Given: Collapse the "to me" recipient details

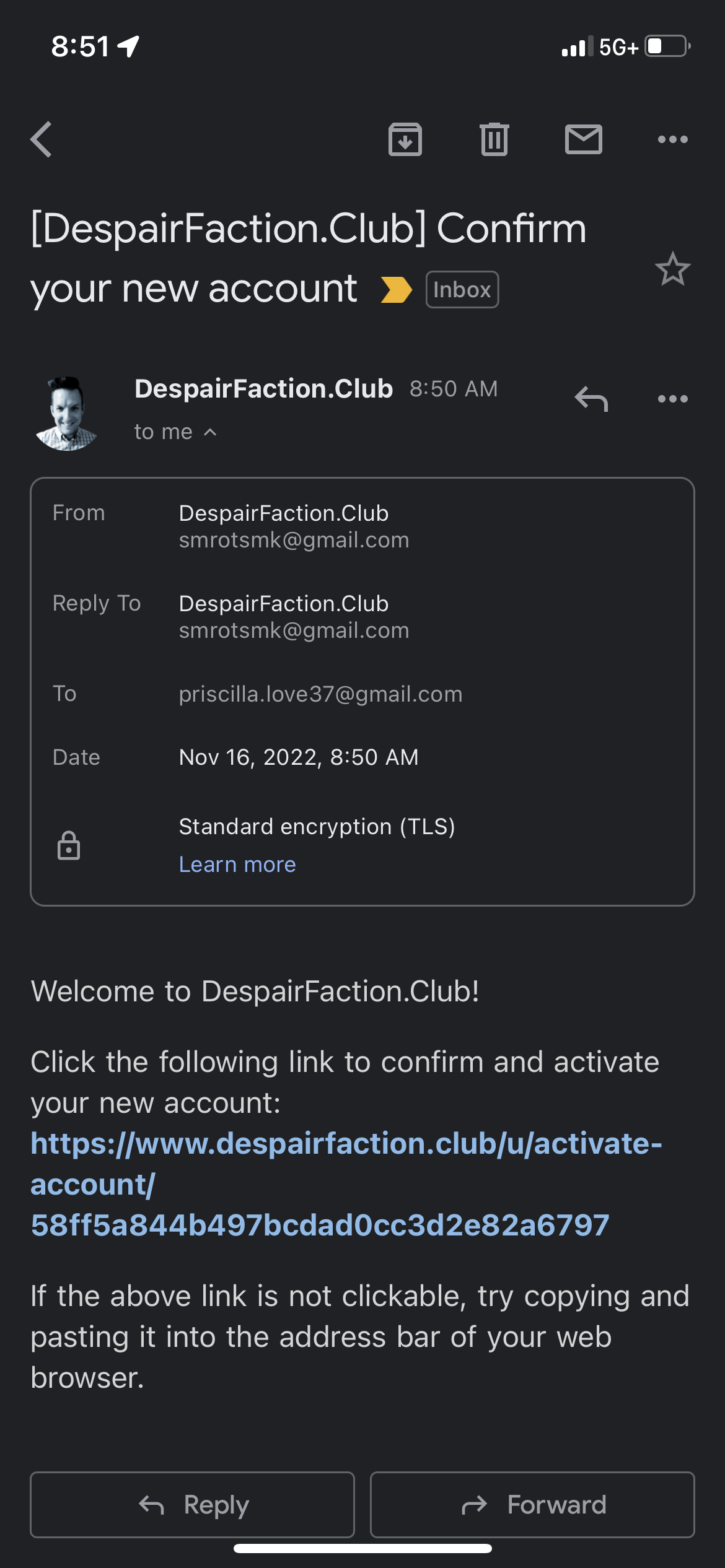Looking at the screenshot, I should 175,432.
